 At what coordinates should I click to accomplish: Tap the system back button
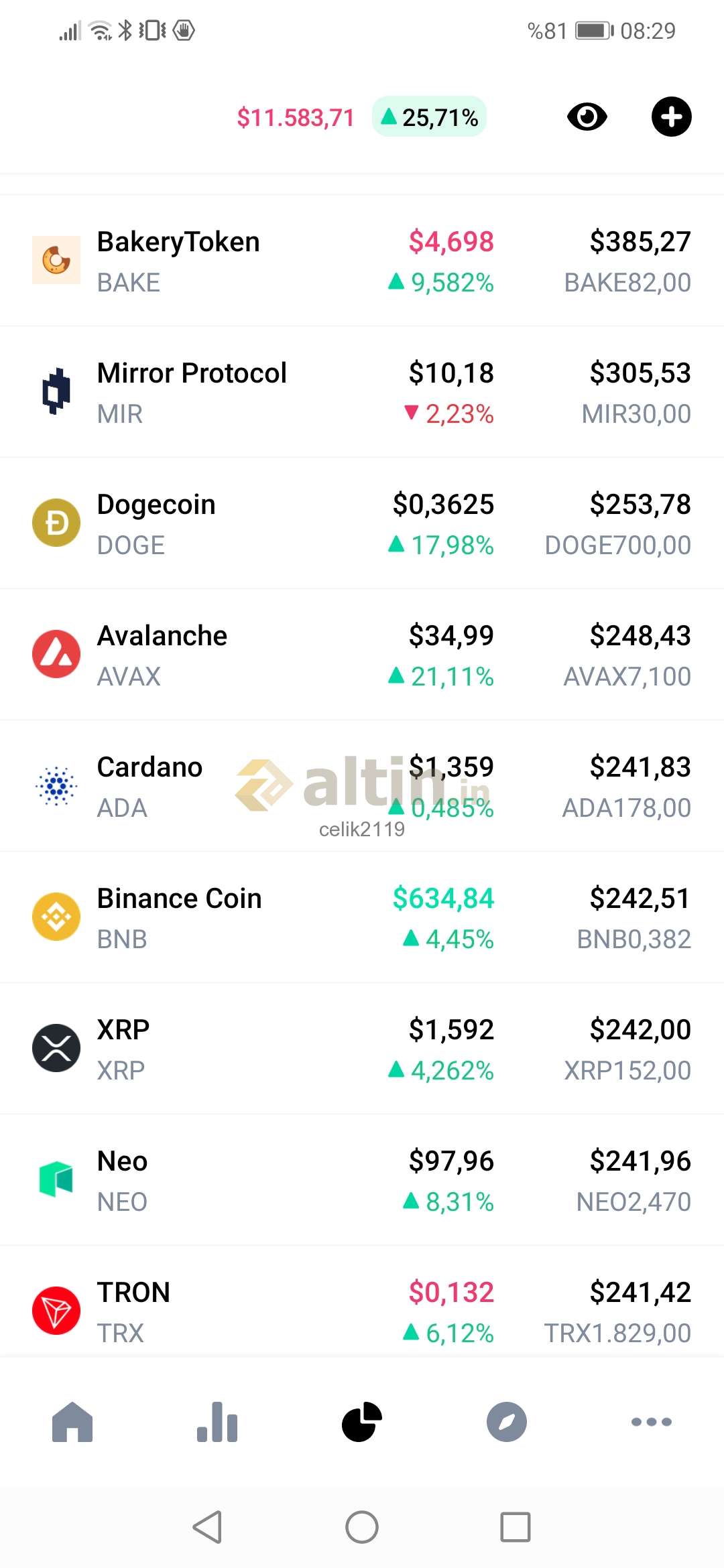pos(207,1527)
